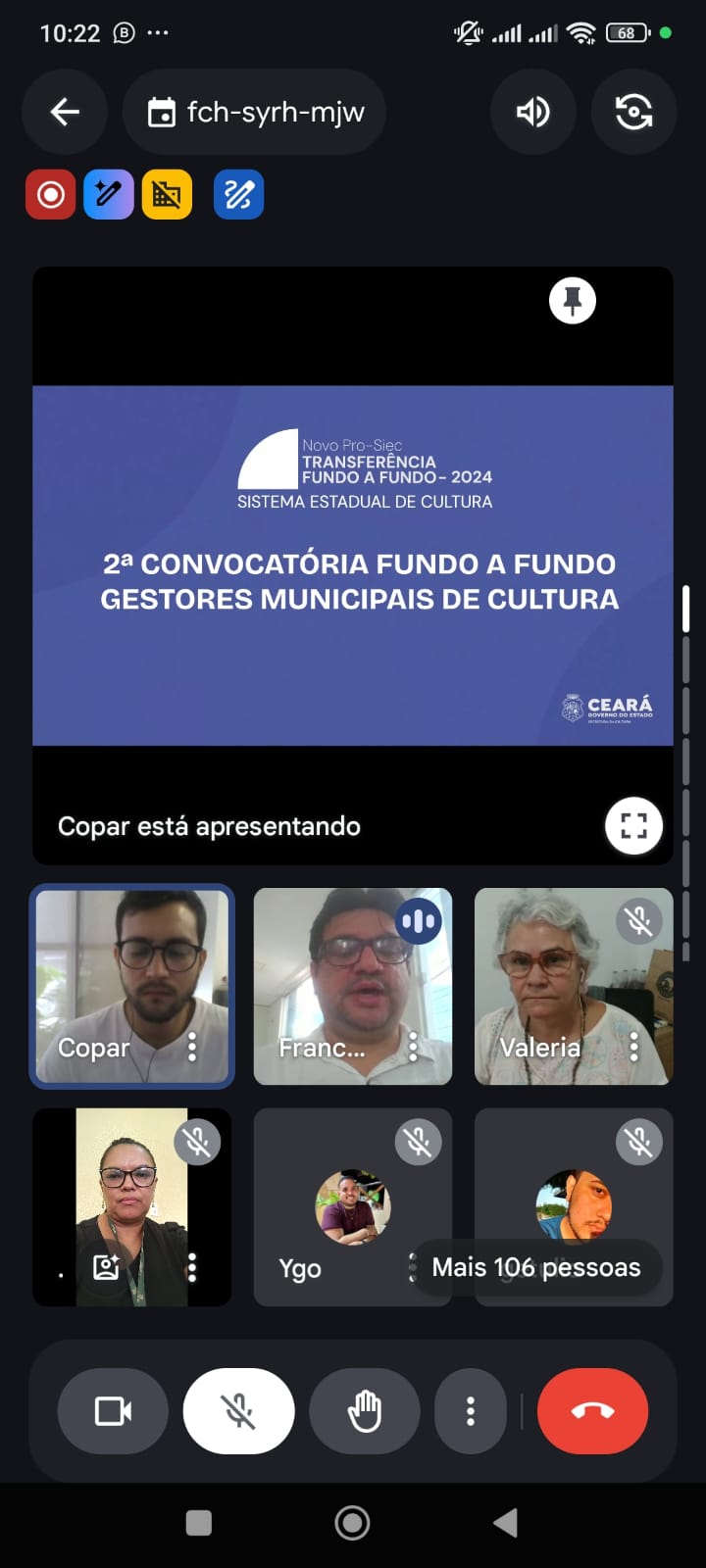Open meeting details for fch-syrh-mjw

coord(255,112)
